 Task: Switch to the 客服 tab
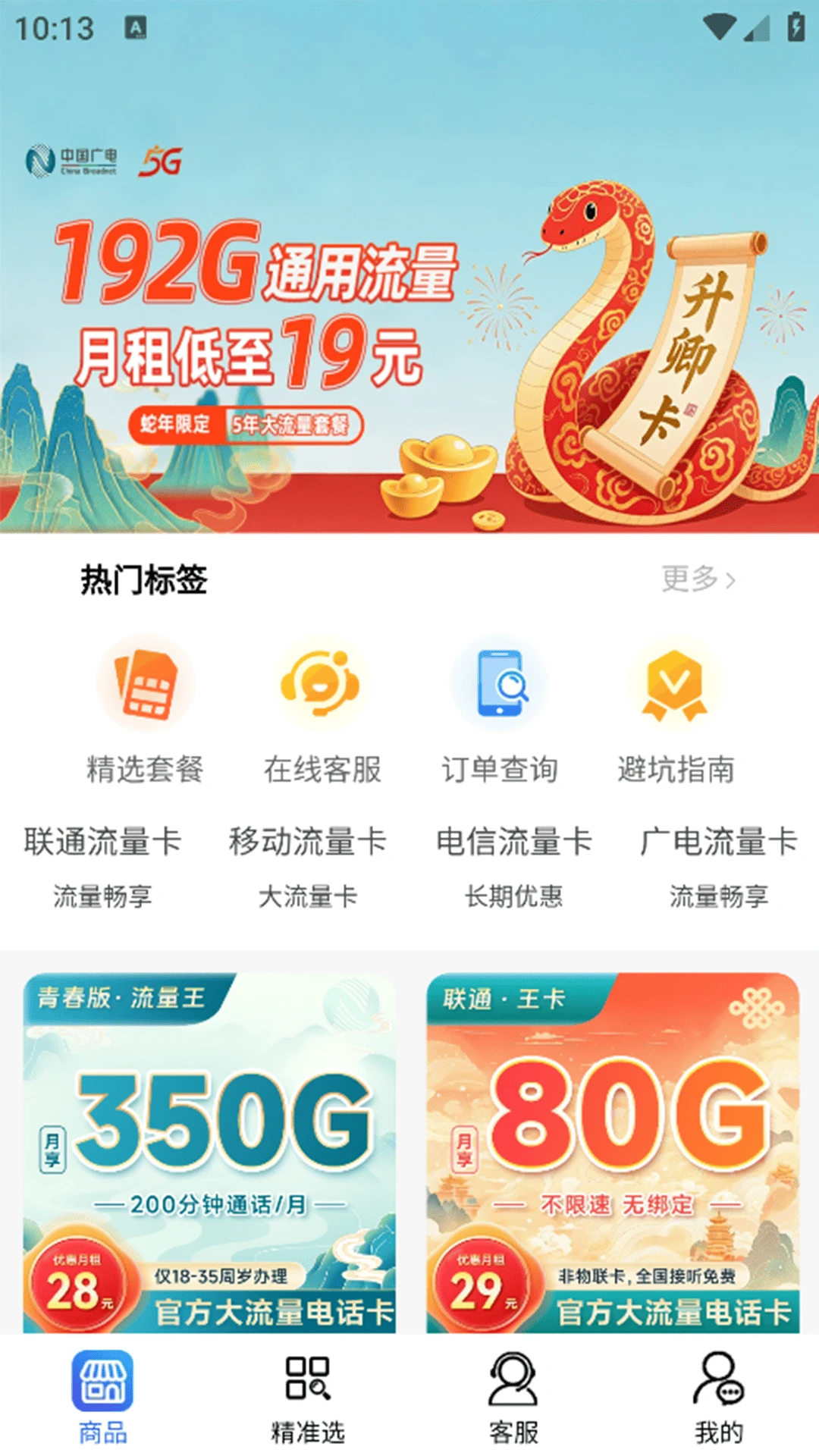coord(513,1397)
